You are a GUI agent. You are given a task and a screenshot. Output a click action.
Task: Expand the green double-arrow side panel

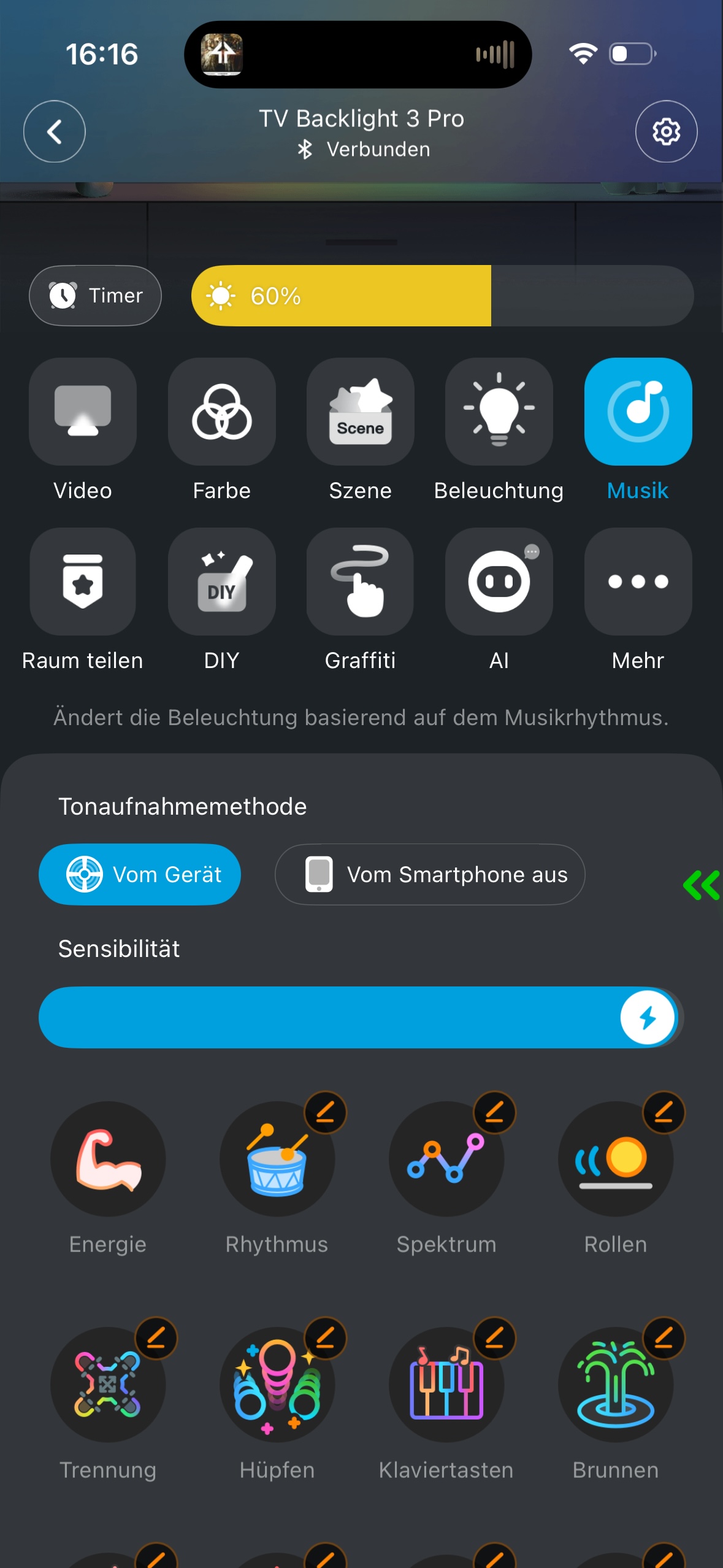point(702,885)
